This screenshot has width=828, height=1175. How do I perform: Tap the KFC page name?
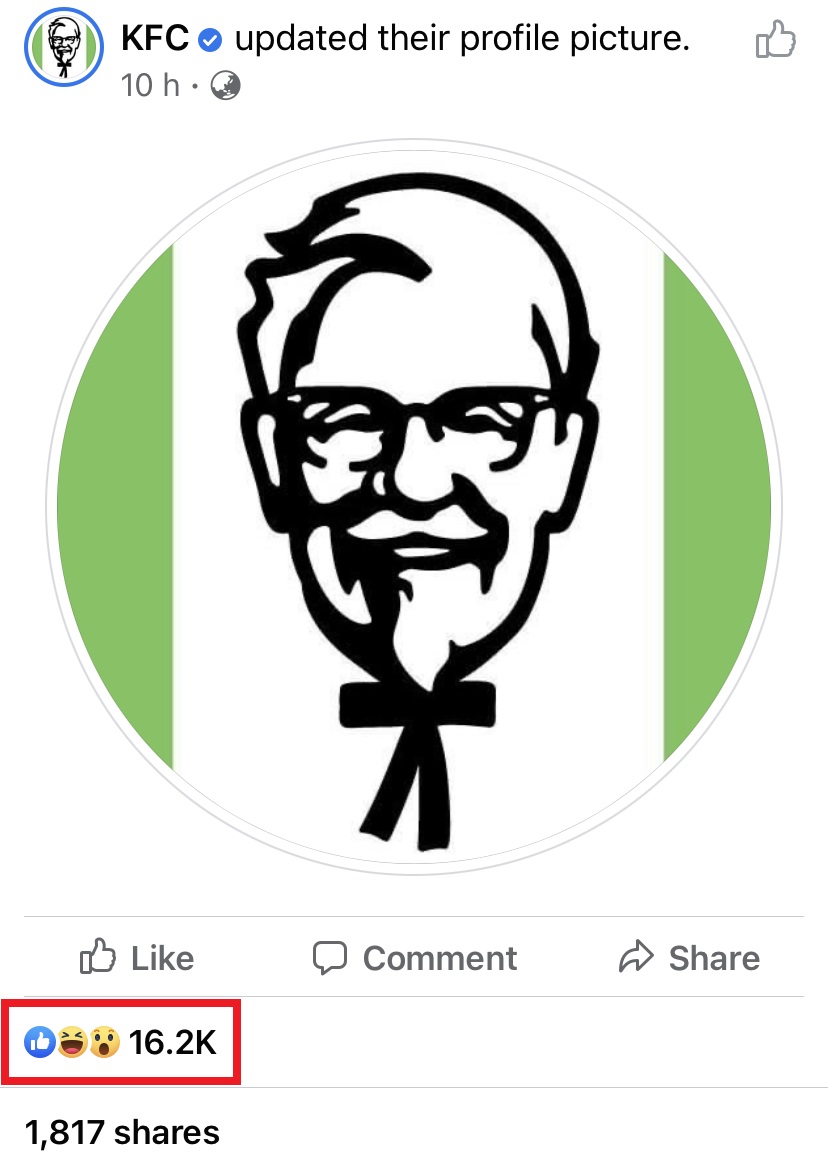(x=155, y=41)
